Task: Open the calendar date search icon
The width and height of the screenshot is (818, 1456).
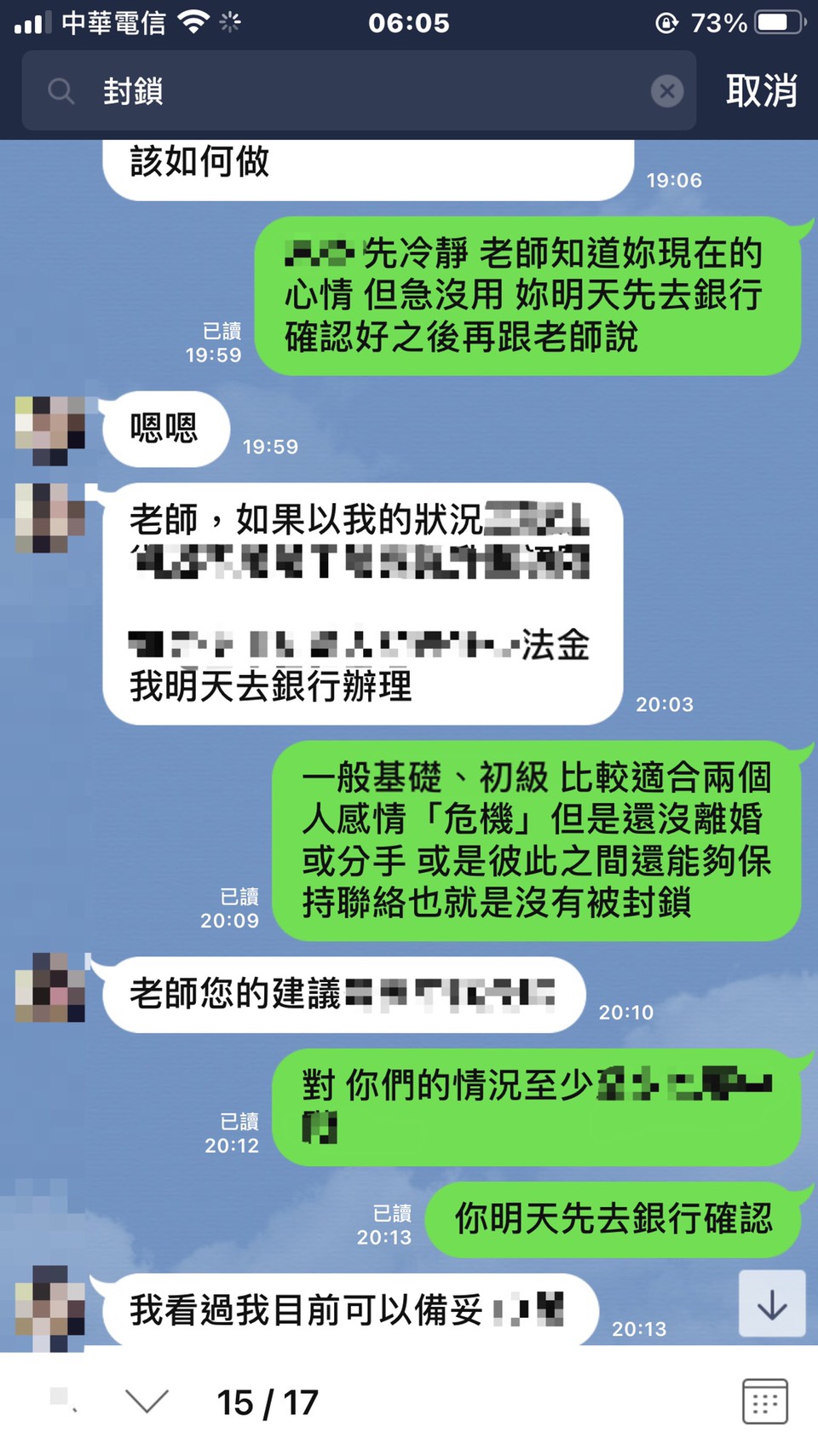Action: click(x=764, y=1401)
